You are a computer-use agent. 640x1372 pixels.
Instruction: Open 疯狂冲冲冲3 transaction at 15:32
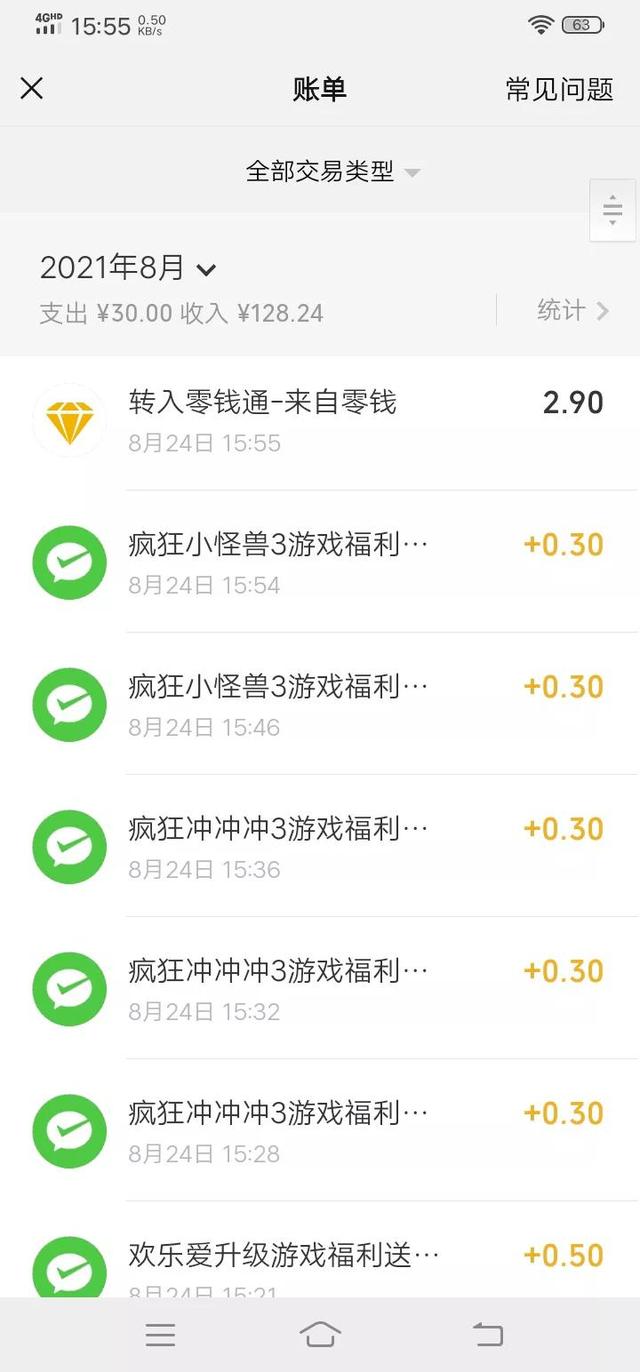click(x=320, y=988)
